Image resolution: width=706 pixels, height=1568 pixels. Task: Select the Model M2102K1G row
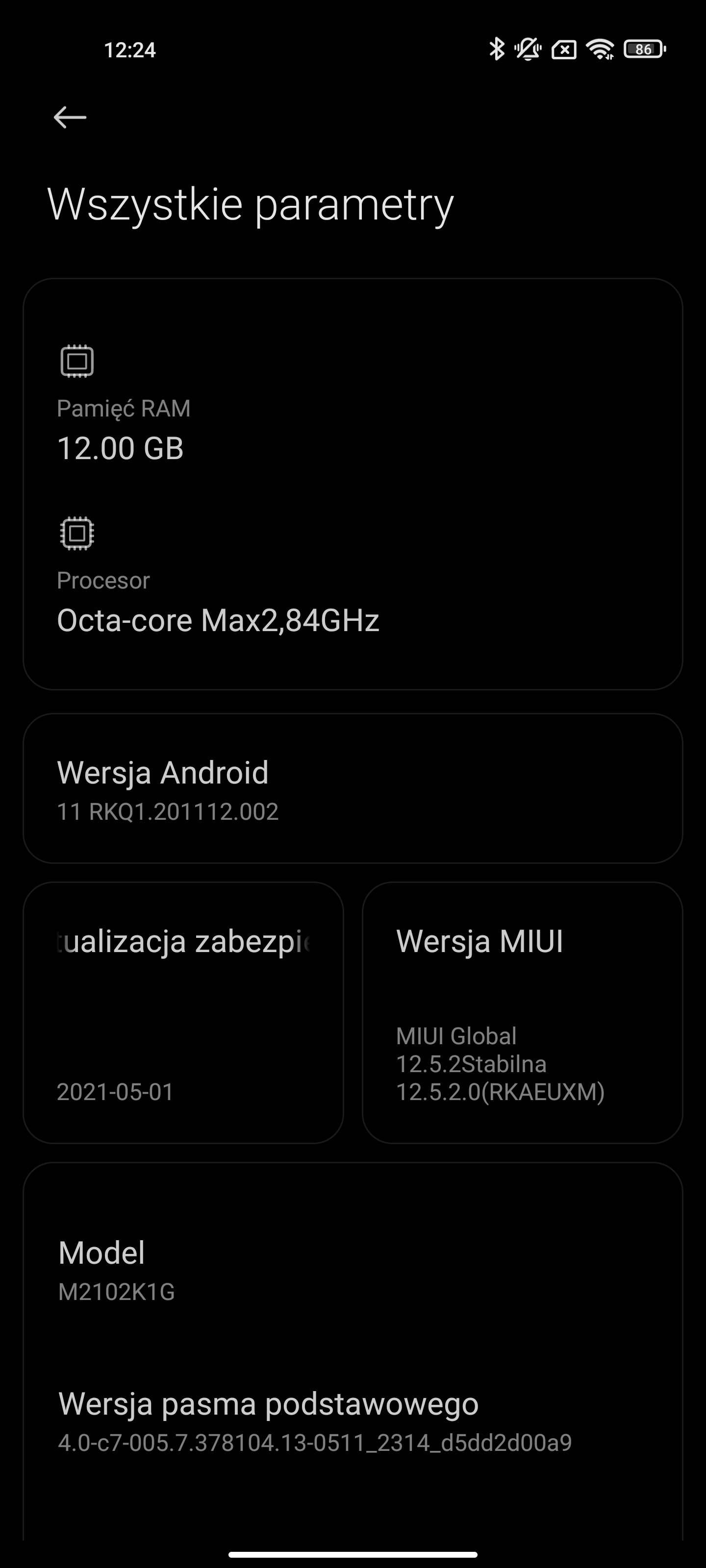tap(352, 1270)
